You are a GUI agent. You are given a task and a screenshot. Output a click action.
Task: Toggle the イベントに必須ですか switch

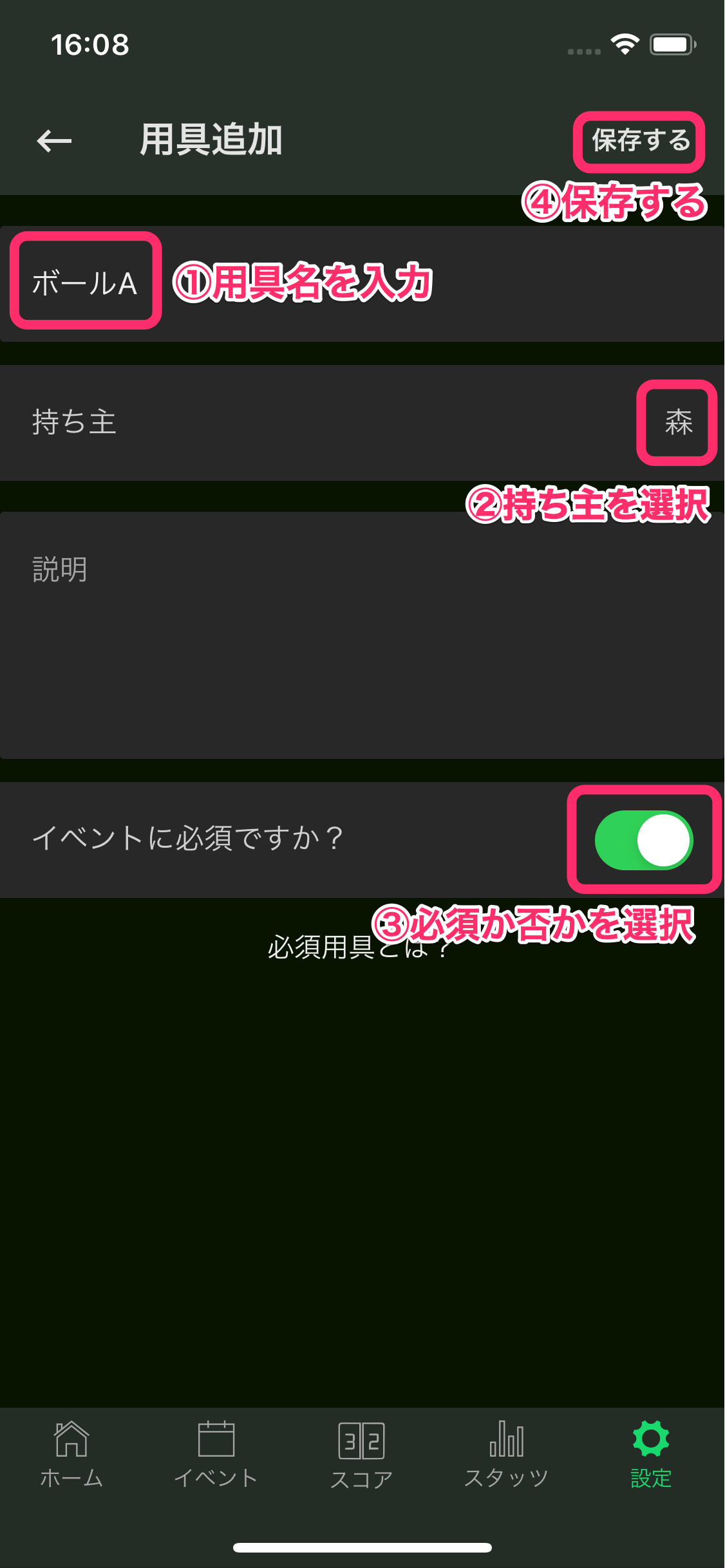643,839
